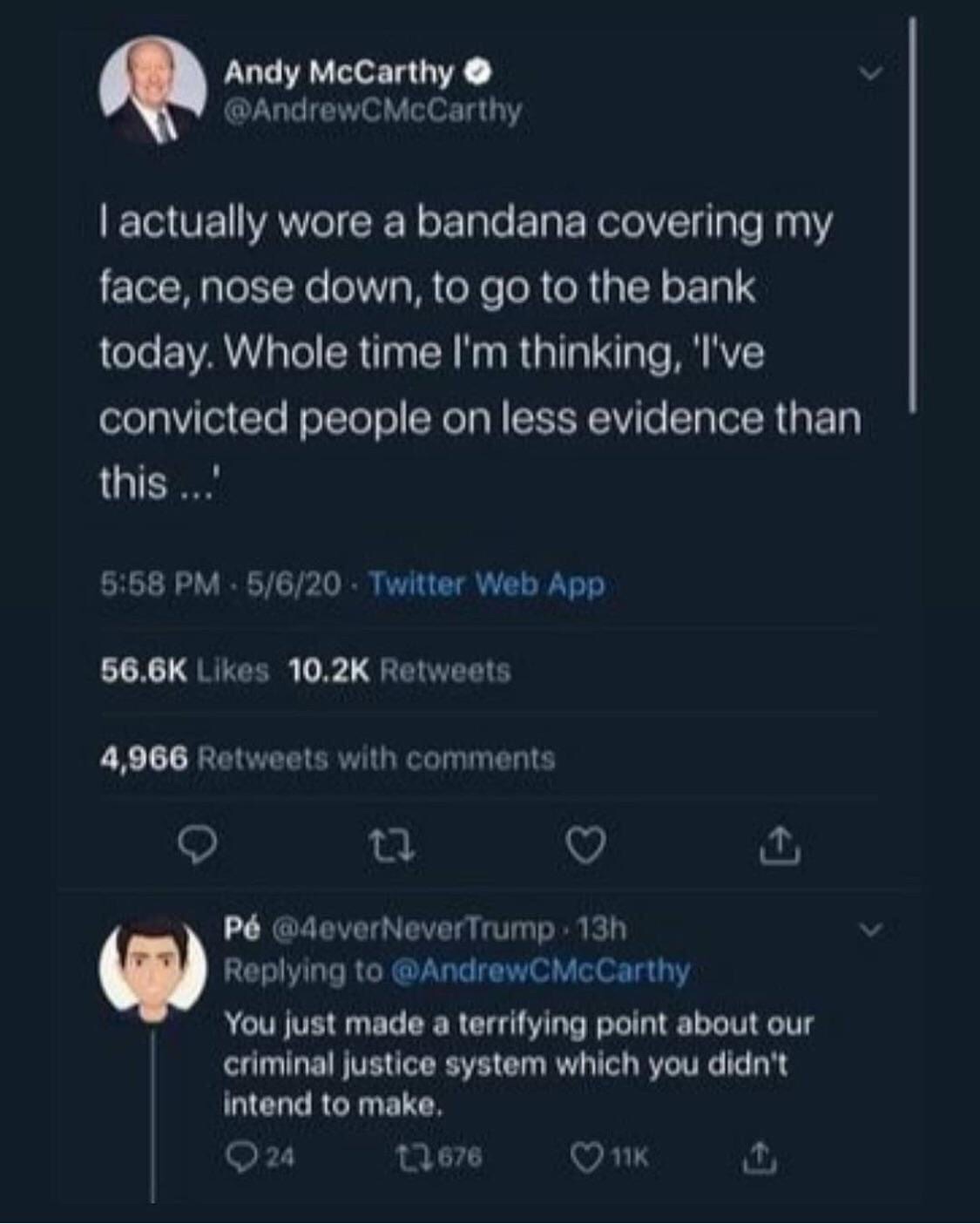This screenshot has width=980, height=1224.
Task: Reply to Andy McCarthy's tweet
Action: click(x=198, y=845)
